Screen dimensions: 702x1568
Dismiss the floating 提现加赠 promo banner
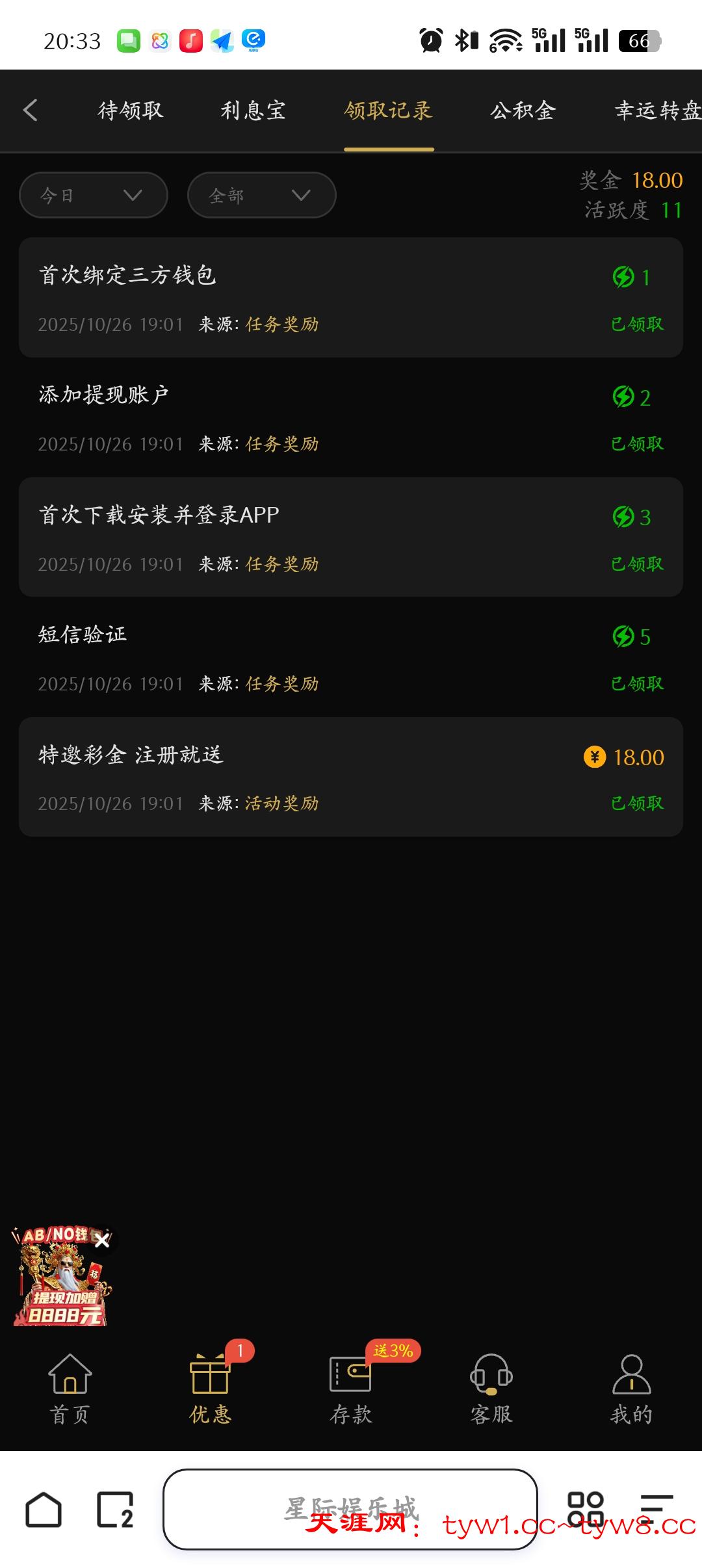tap(102, 1241)
